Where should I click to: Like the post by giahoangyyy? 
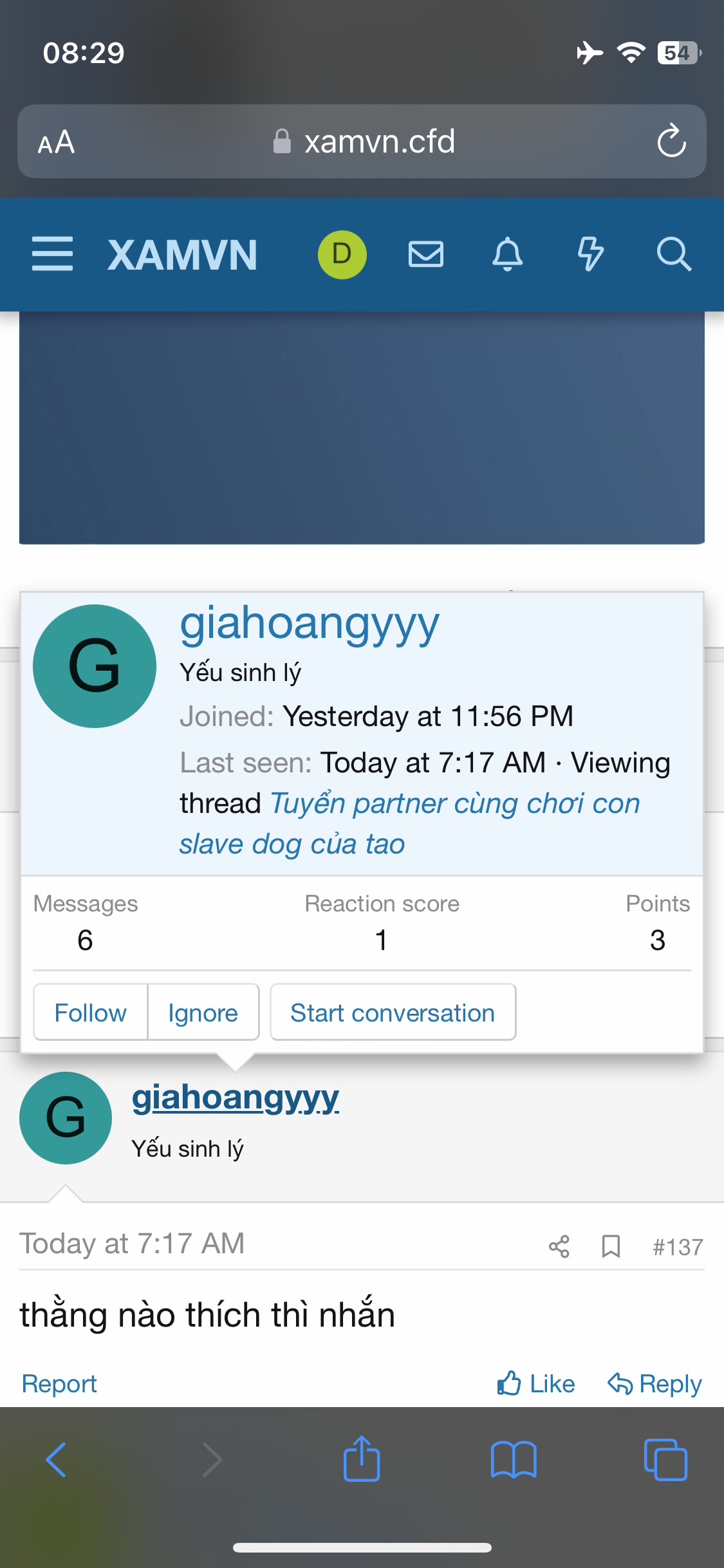(536, 1383)
